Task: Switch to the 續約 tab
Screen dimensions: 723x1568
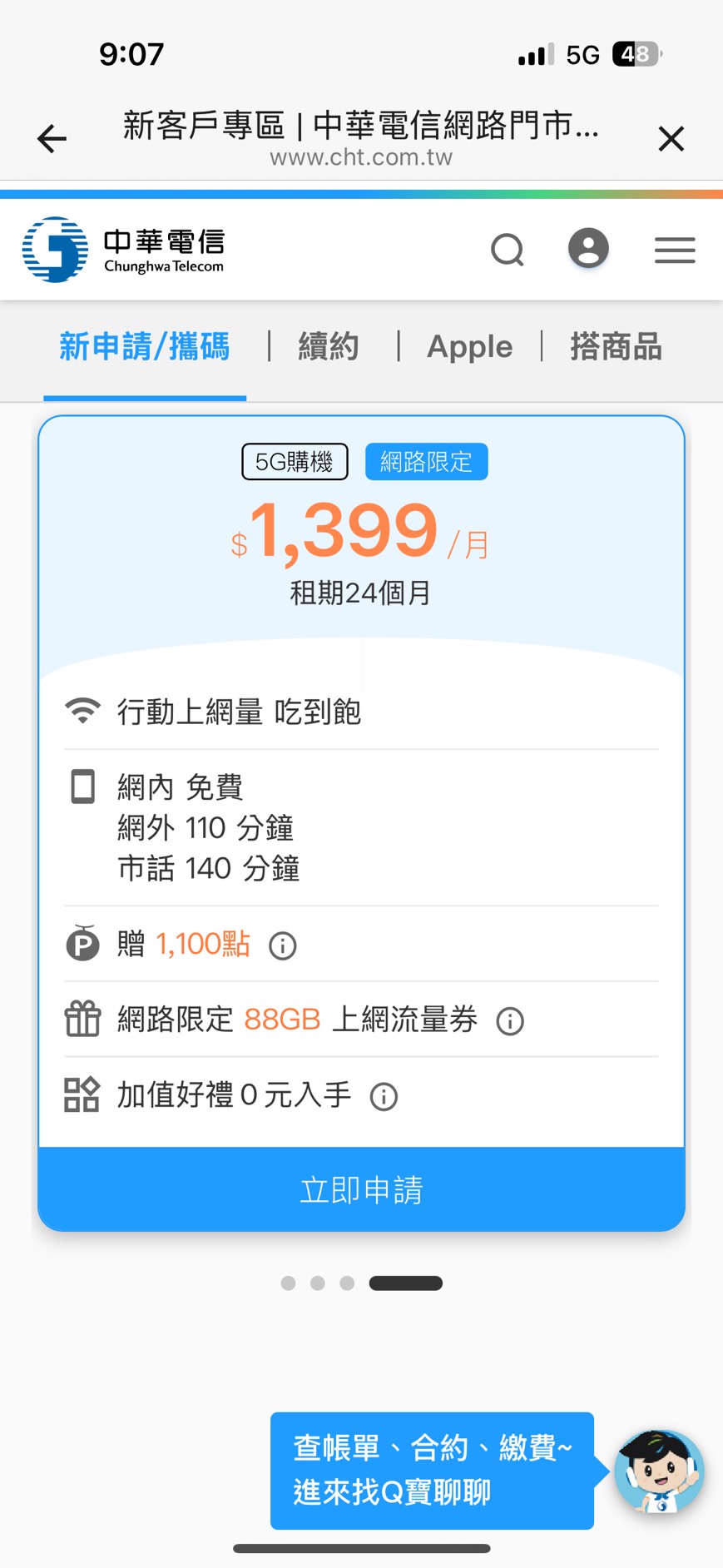Action: (x=329, y=346)
